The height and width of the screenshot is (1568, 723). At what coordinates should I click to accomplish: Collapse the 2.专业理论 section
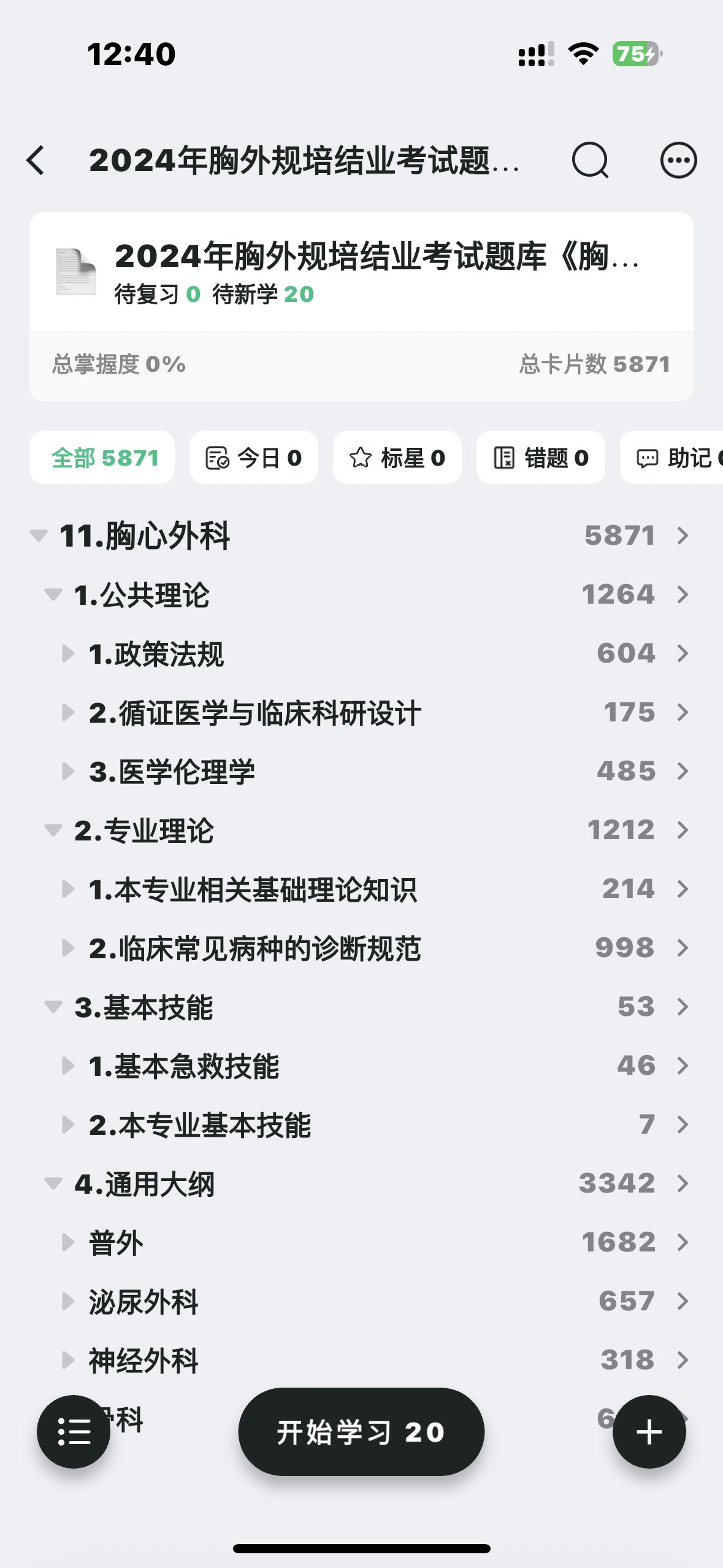click(x=53, y=830)
